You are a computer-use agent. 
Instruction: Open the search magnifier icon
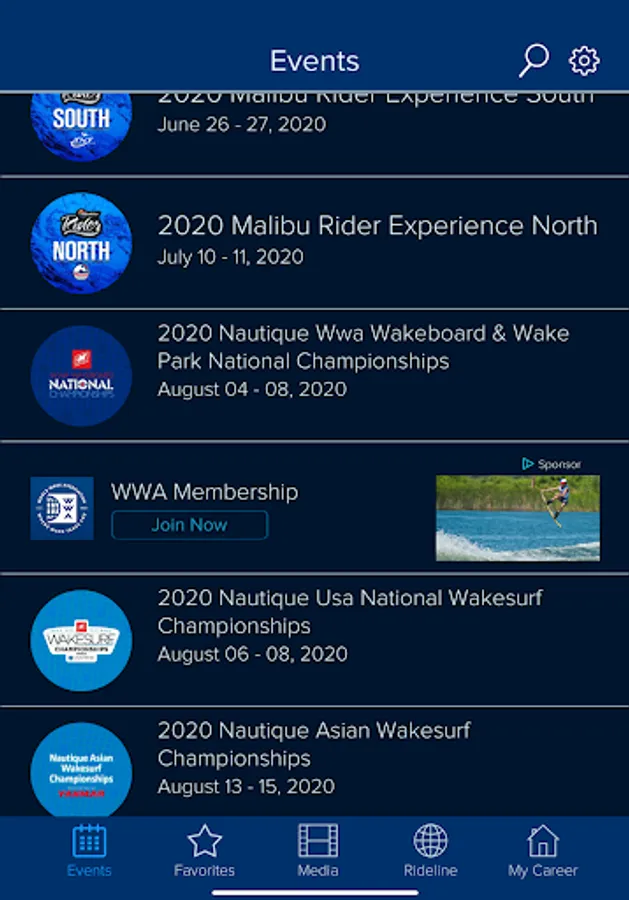[534, 60]
